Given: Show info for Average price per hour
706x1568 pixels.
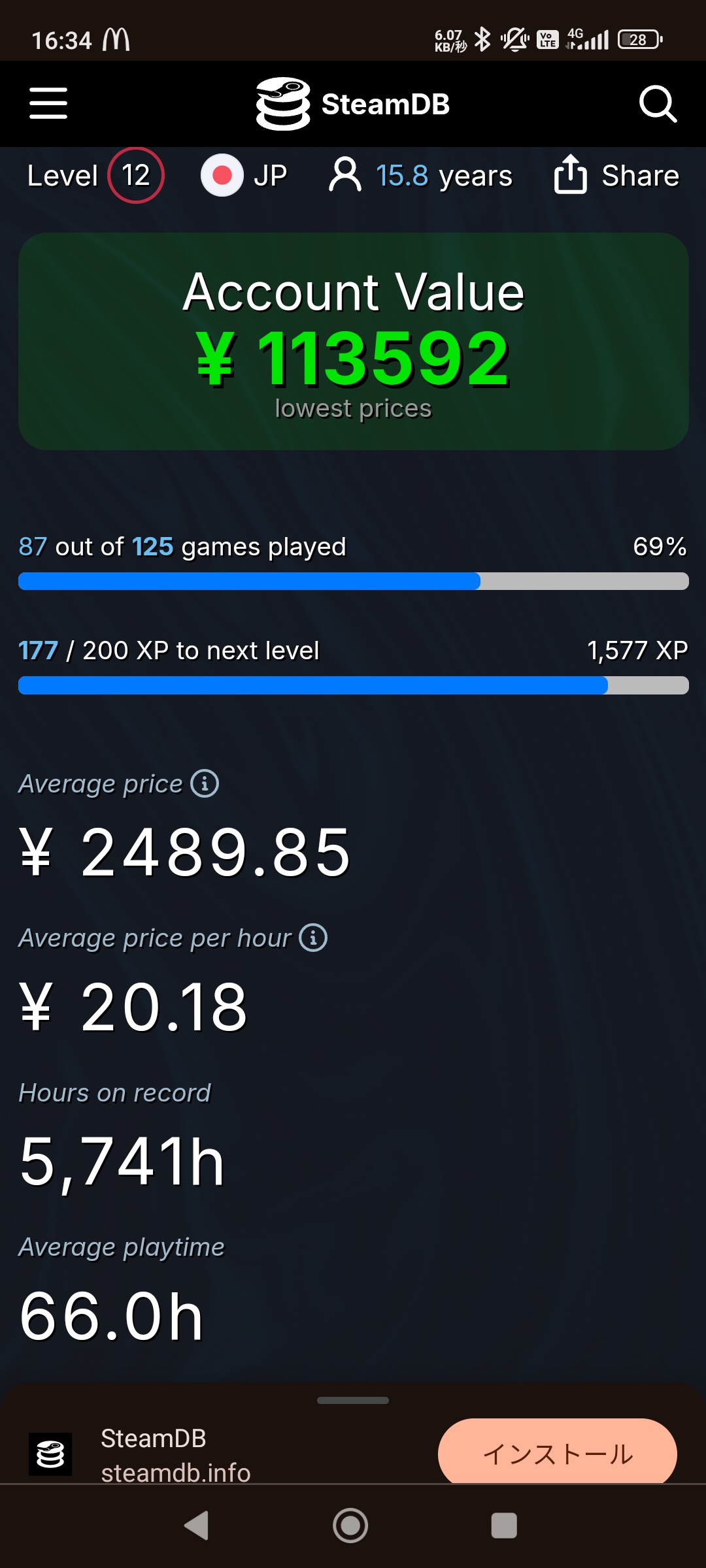Looking at the screenshot, I should (x=313, y=938).
